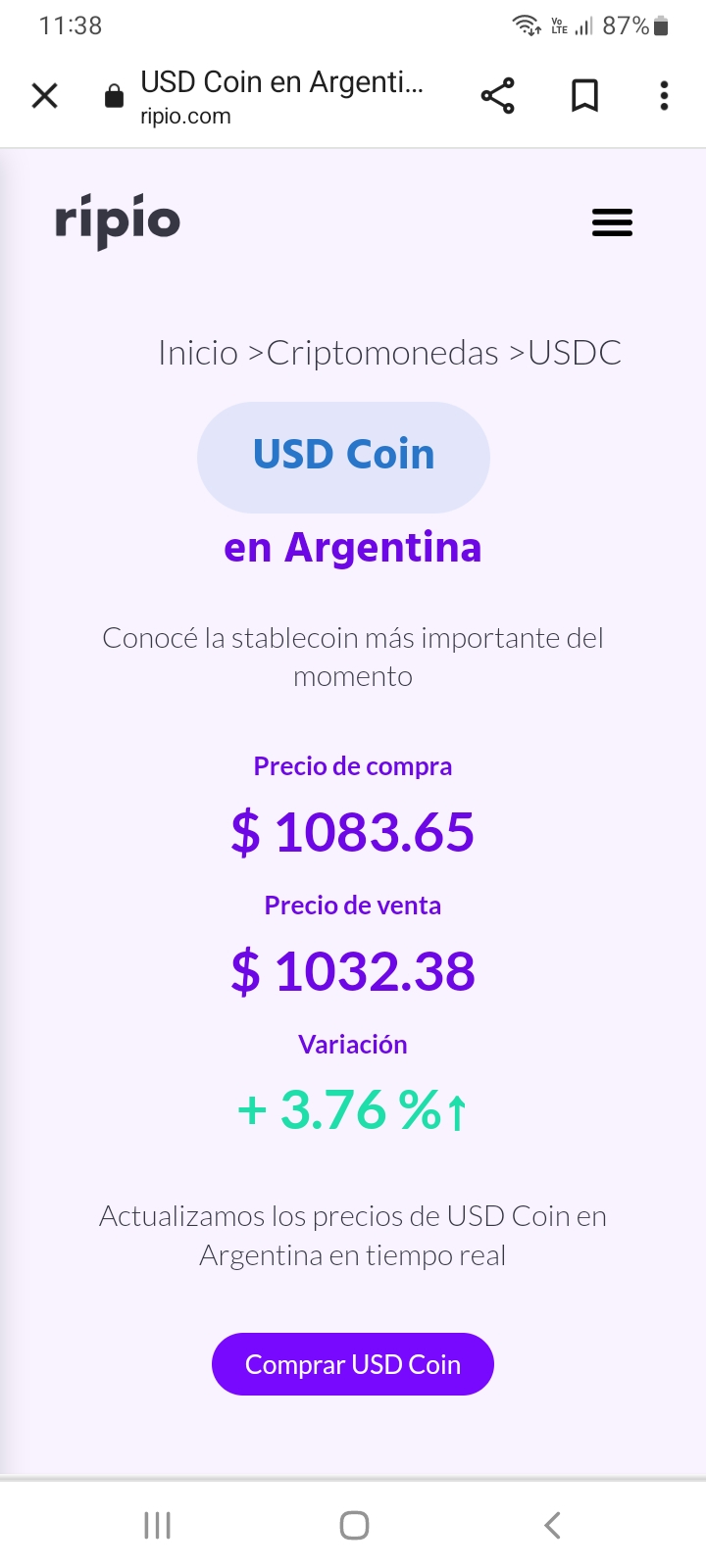Tap the Comprar USD Coin button
Viewport: 706px width, 1568px height.
click(x=353, y=1364)
